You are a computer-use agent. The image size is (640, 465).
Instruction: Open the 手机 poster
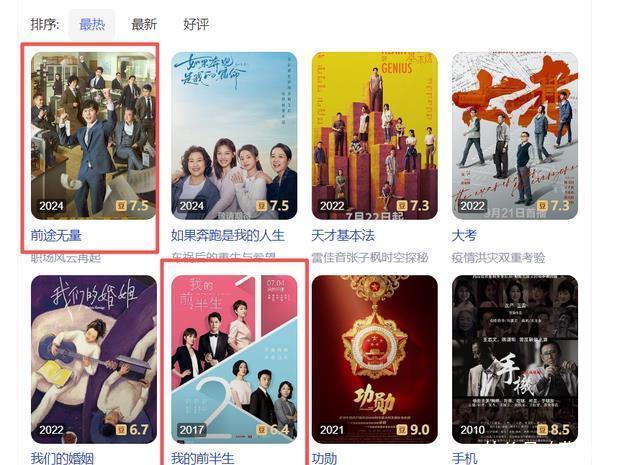click(514, 358)
